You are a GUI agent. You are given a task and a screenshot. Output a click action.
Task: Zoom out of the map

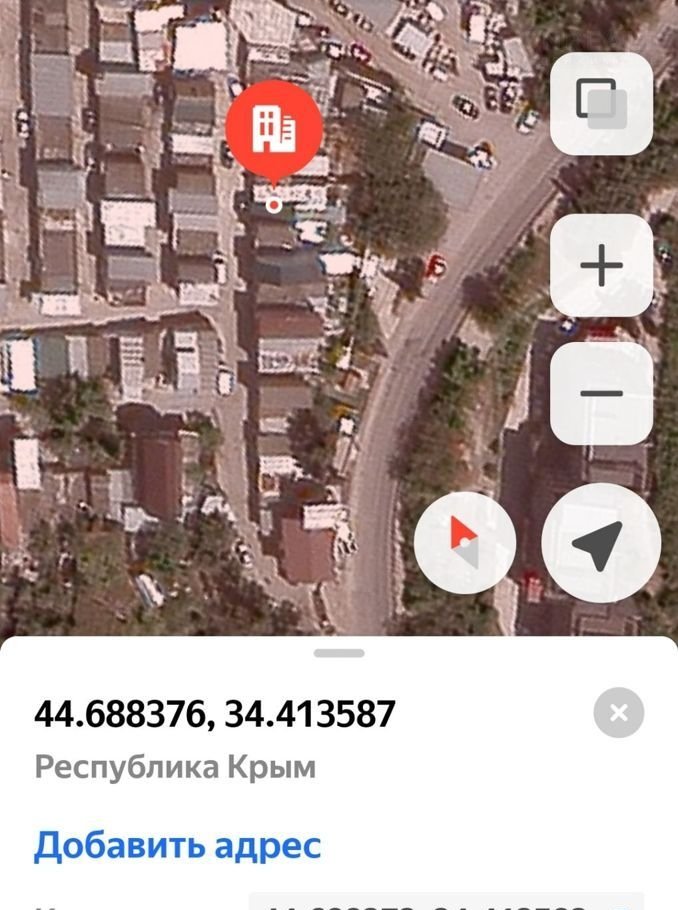pyautogui.click(x=601, y=393)
